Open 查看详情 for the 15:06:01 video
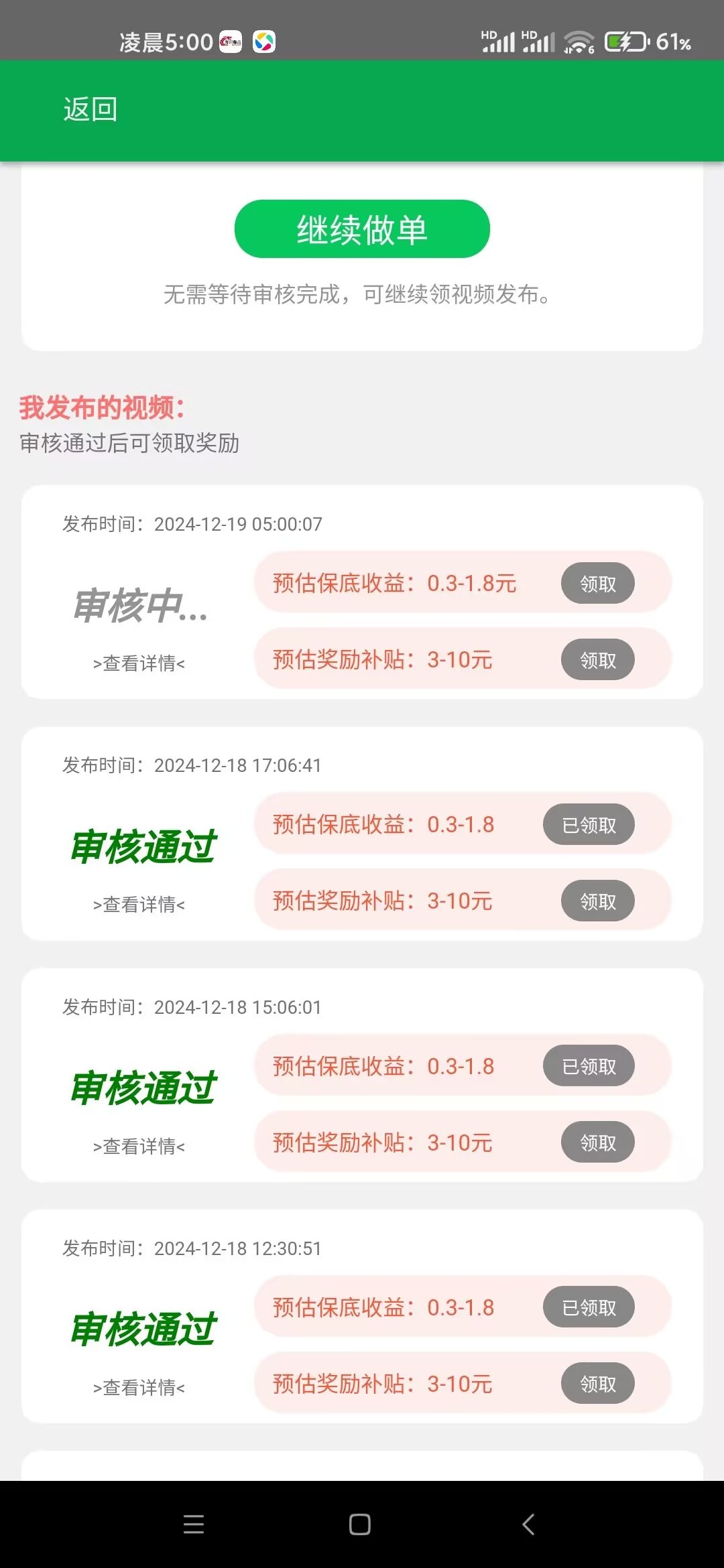The width and height of the screenshot is (724, 1568). [x=139, y=1147]
